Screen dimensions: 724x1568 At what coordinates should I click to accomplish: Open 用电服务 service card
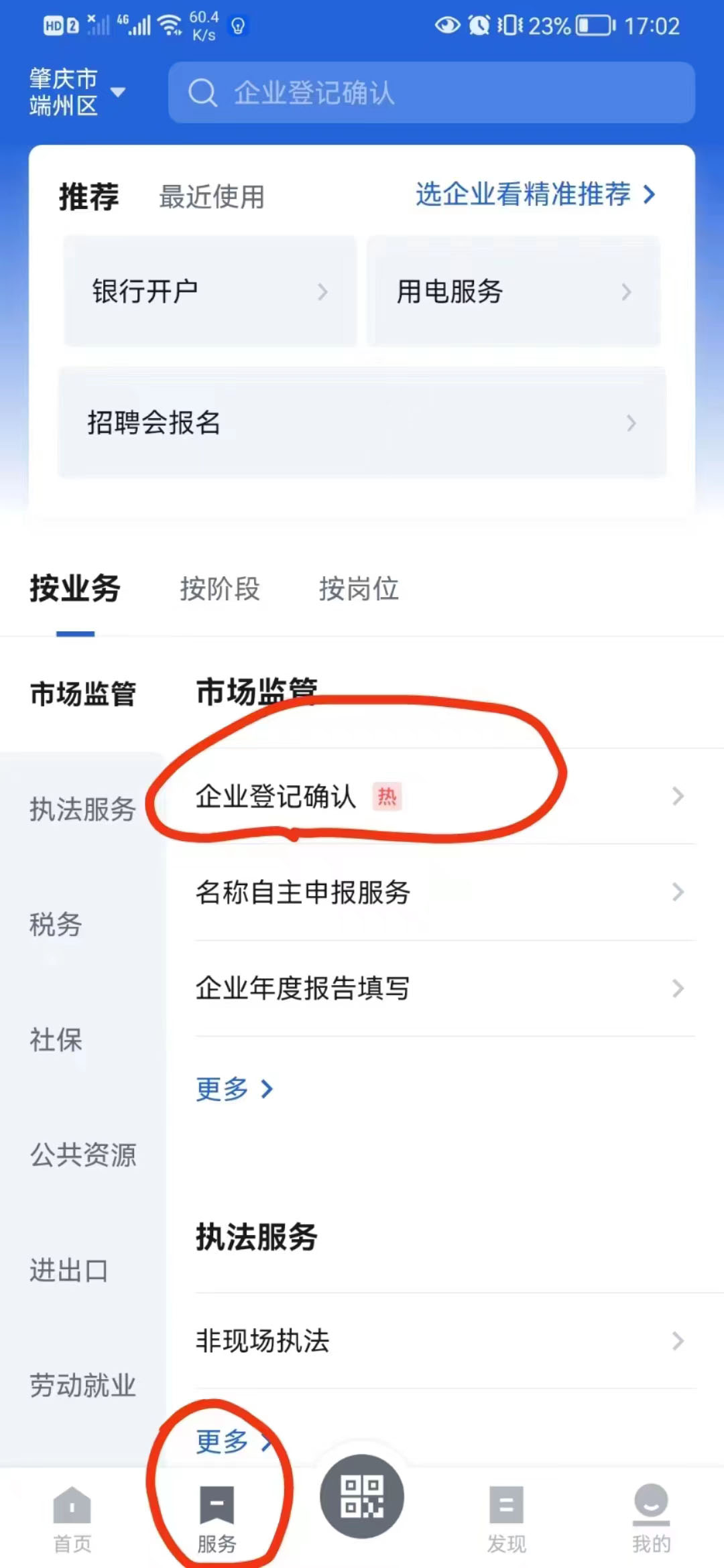pos(514,291)
